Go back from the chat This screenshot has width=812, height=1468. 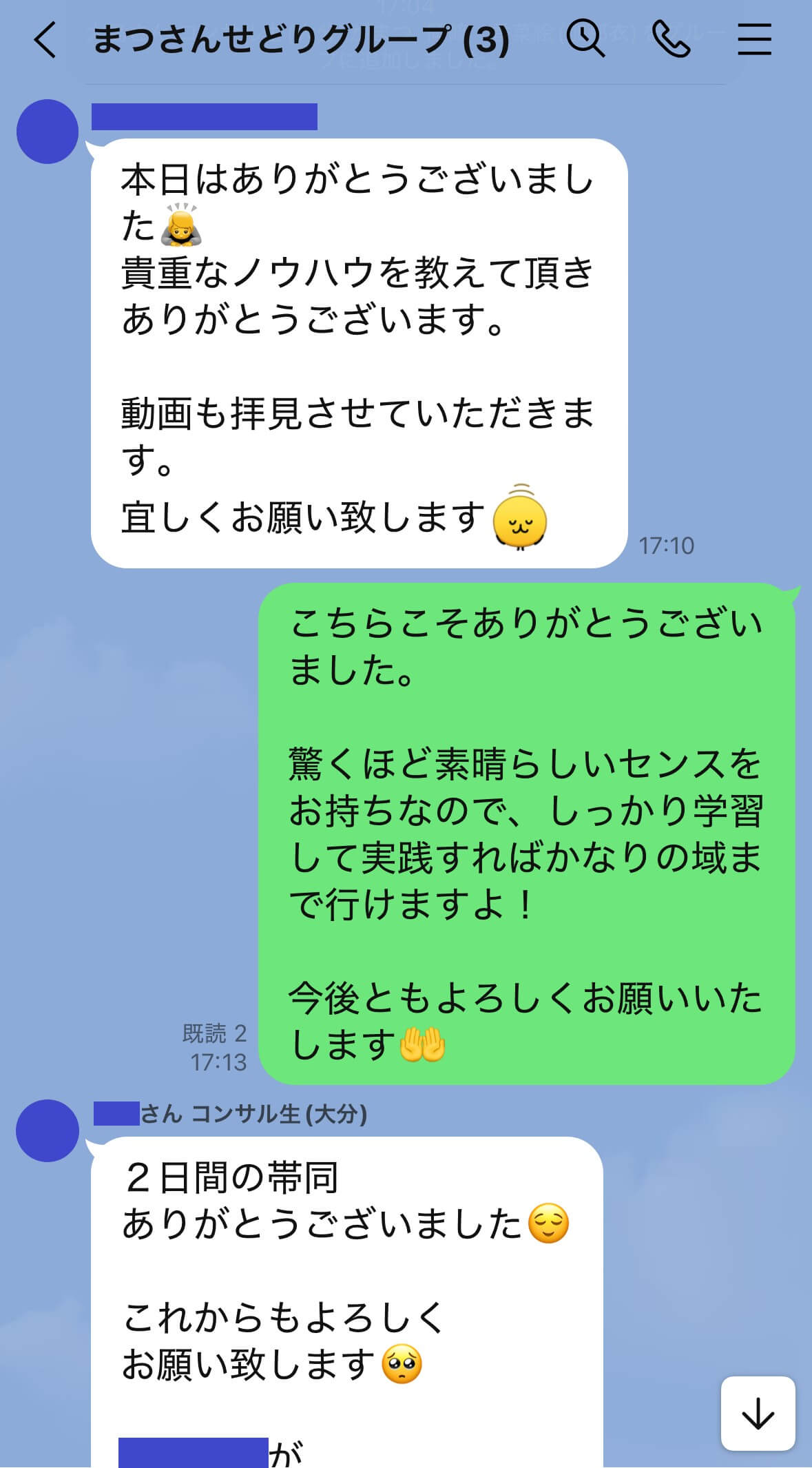click(x=45, y=39)
